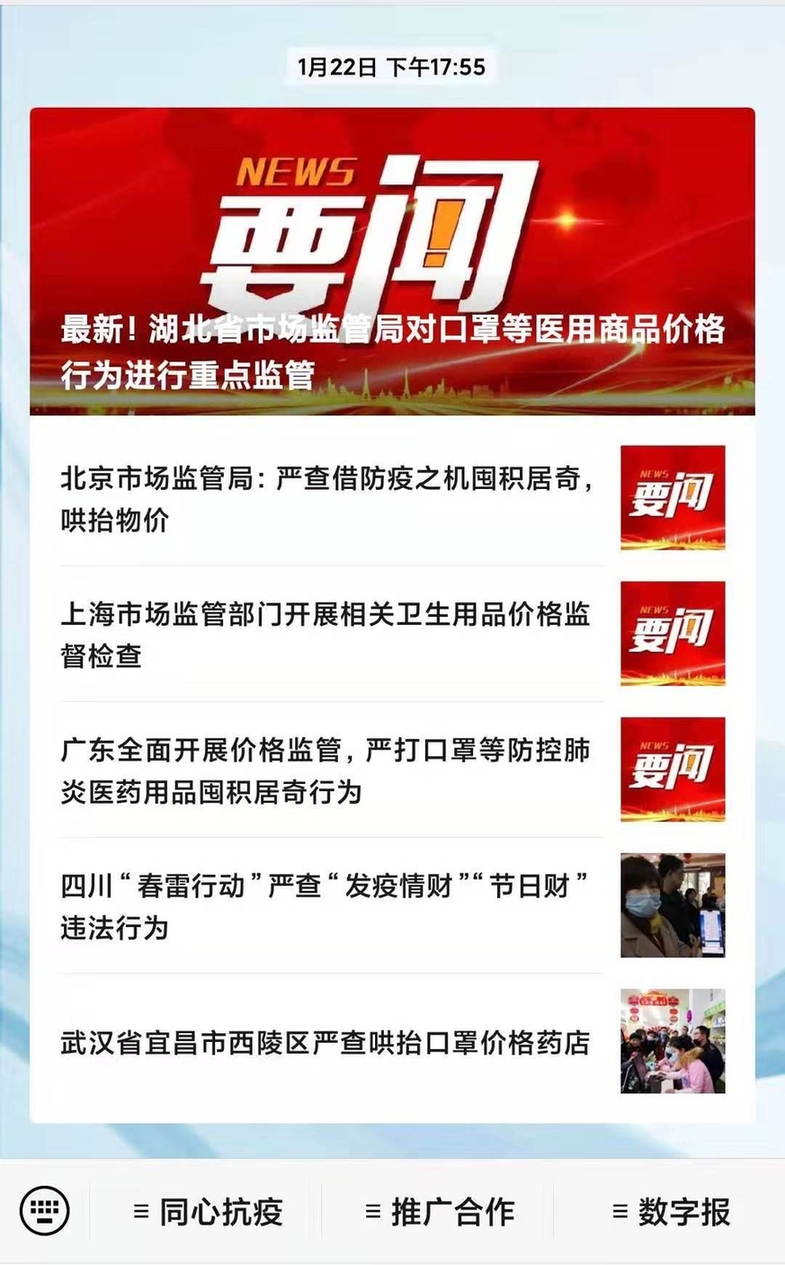
Task: Read the Shanghai hygiene product price inspection article
Action: pos(330,634)
